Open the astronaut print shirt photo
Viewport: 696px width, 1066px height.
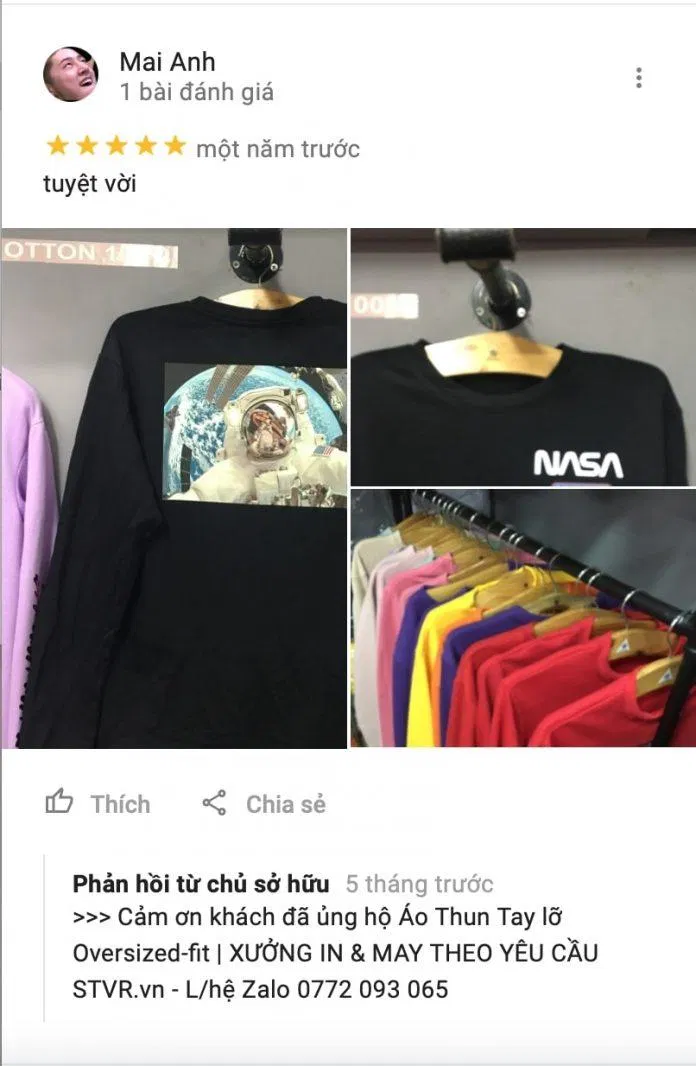[x=174, y=488]
